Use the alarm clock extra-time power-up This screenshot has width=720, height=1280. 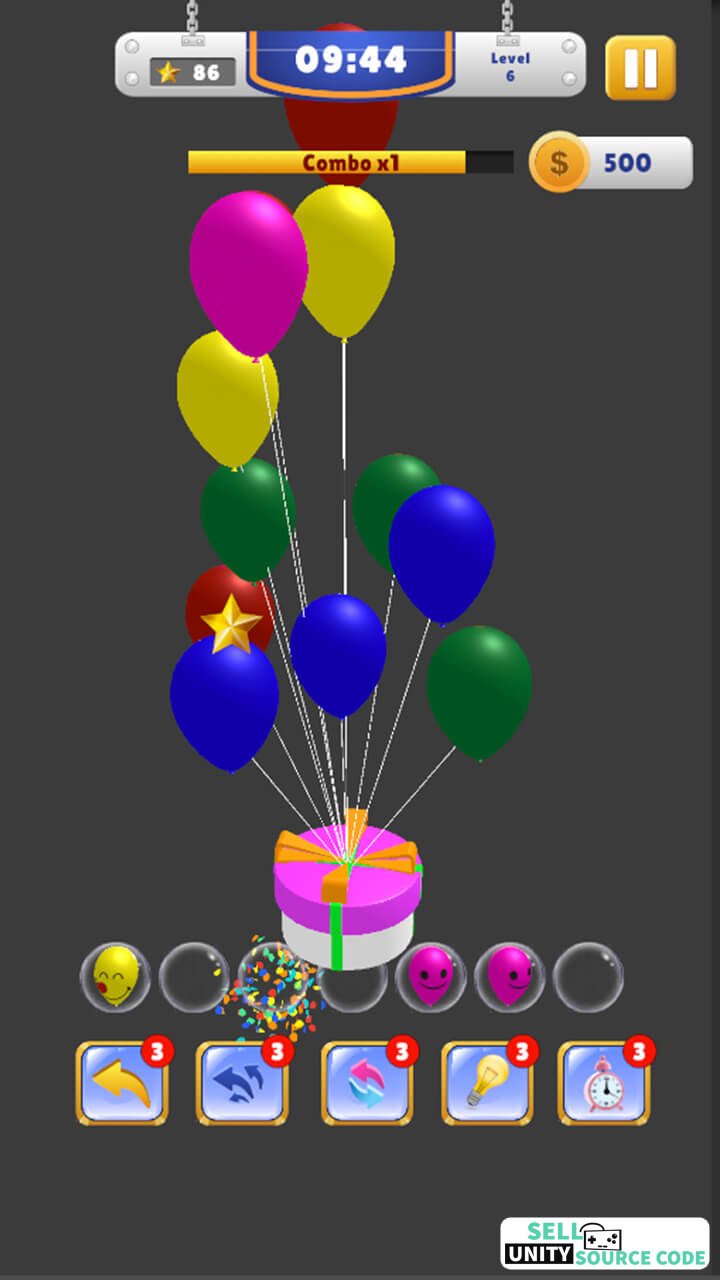coord(604,1083)
